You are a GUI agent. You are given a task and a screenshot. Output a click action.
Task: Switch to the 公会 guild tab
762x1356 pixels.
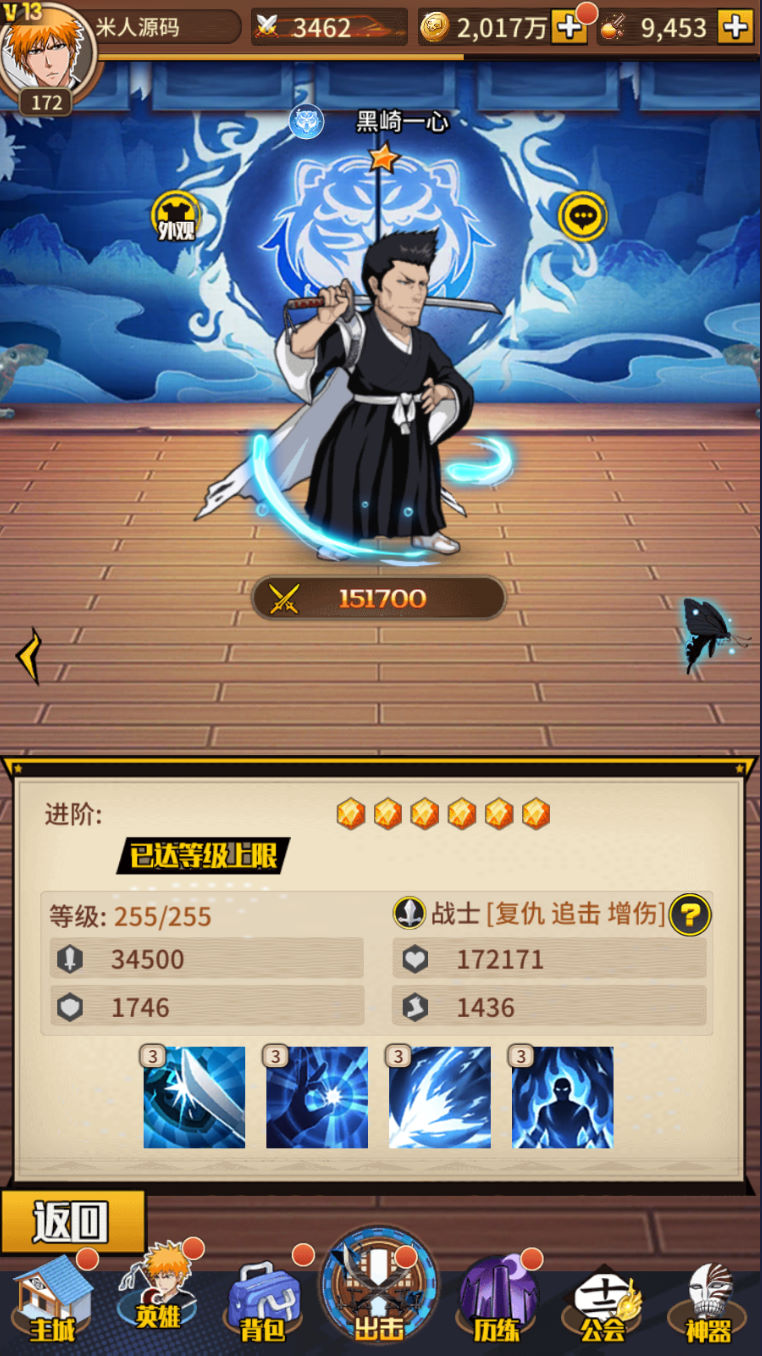tap(603, 1304)
